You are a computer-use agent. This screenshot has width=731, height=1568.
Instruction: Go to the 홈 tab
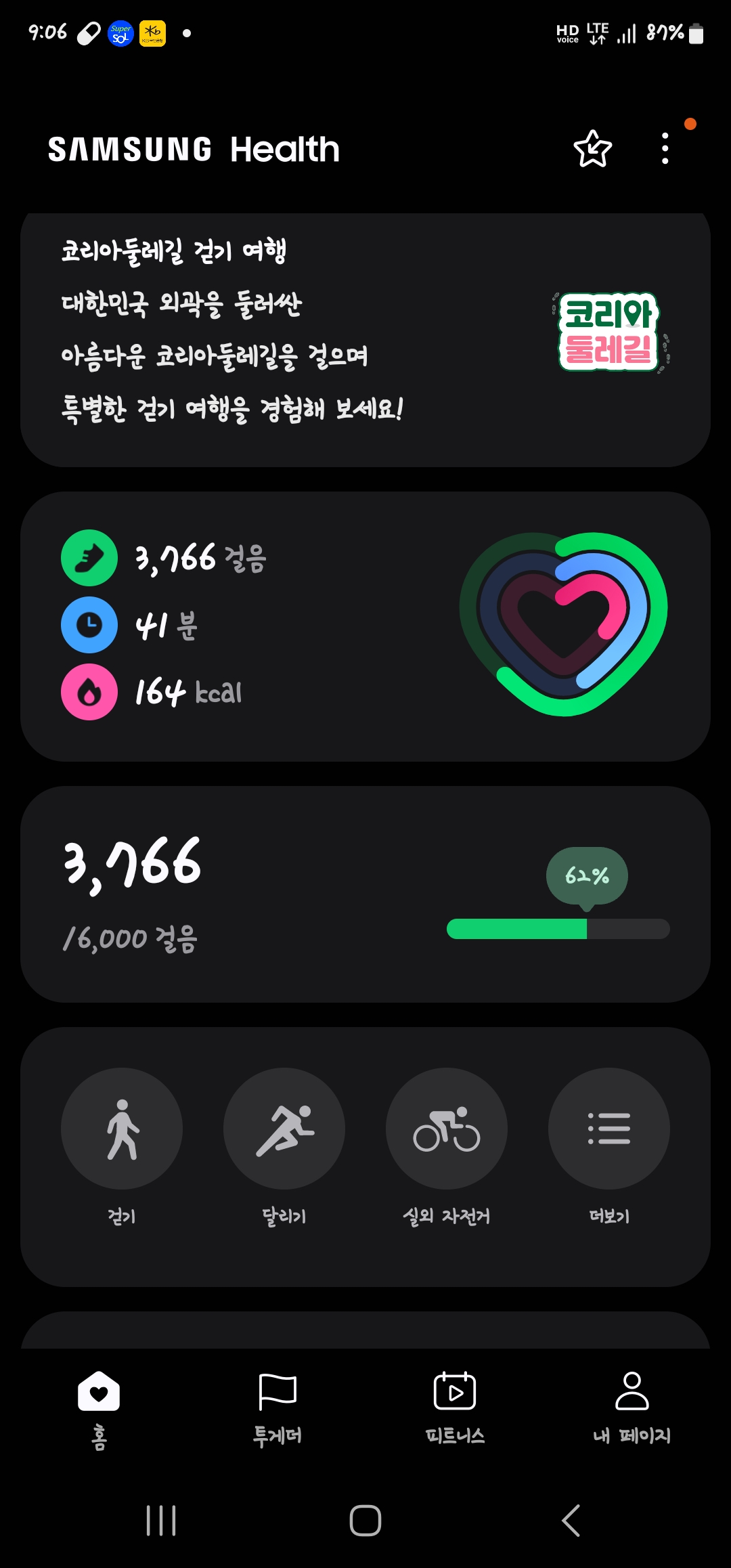click(x=99, y=1405)
